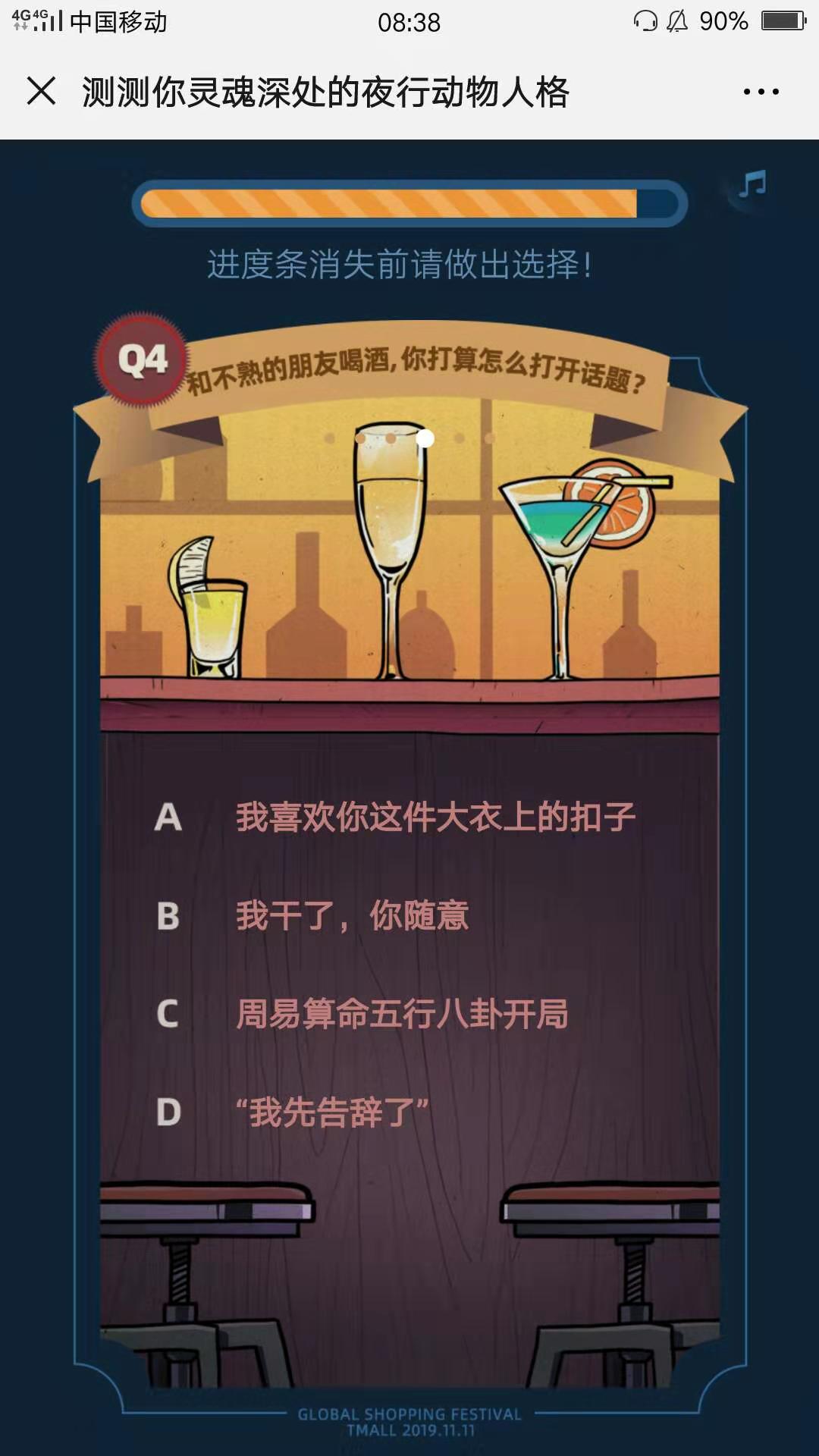Pick answer C 周易算命五行八卦开局

tap(401, 1015)
